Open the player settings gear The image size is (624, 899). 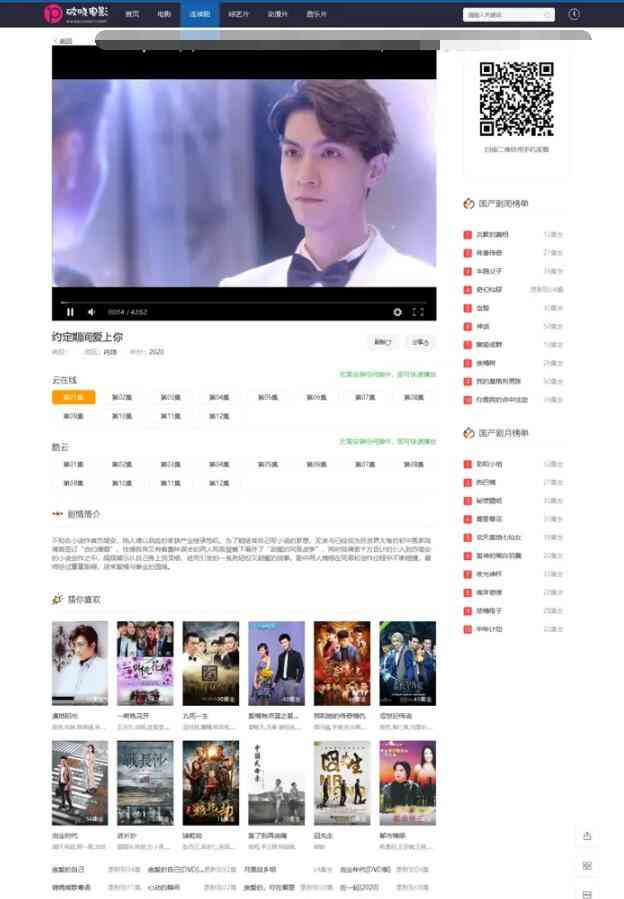(x=397, y=312)
